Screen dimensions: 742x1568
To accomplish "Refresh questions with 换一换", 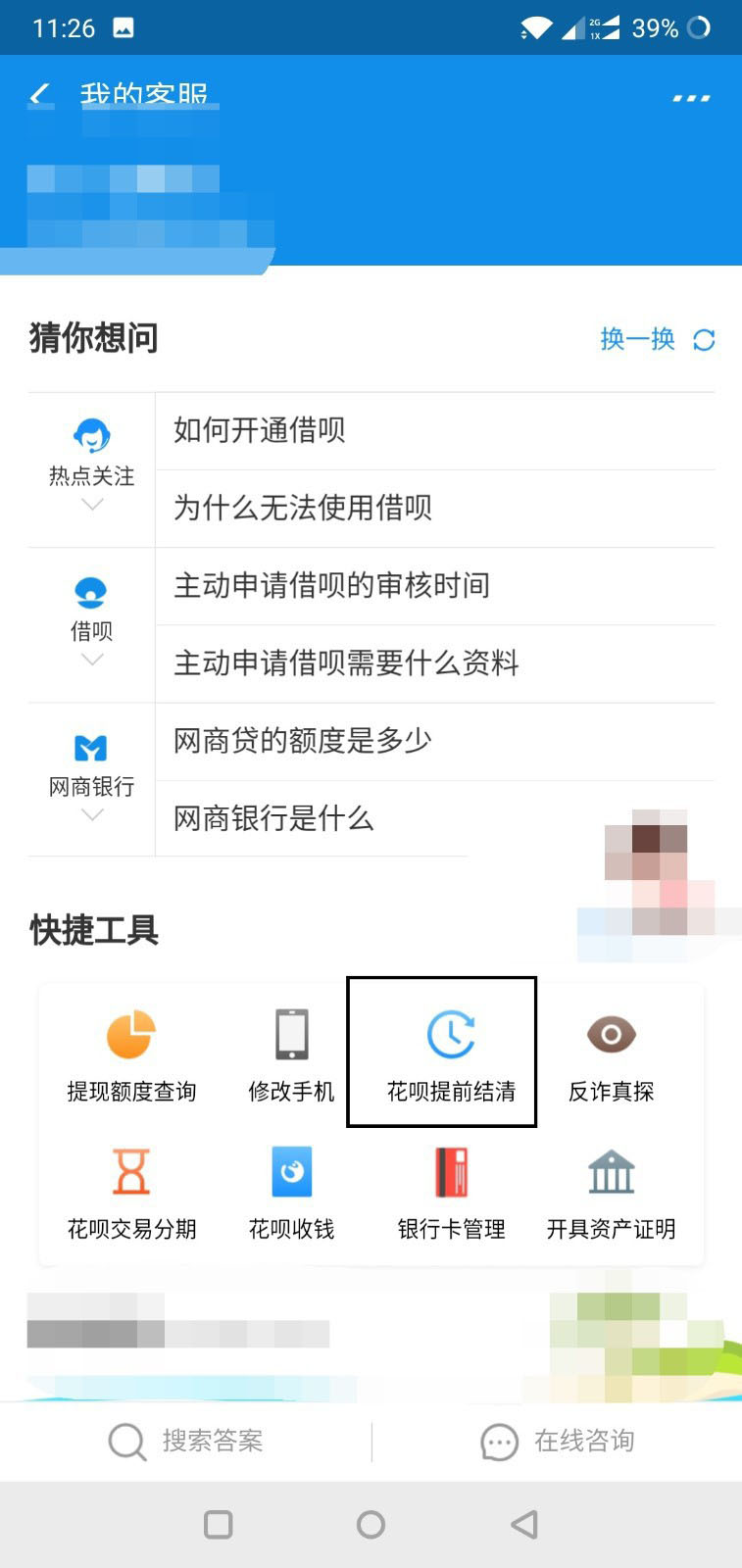I will click(657, 339).
